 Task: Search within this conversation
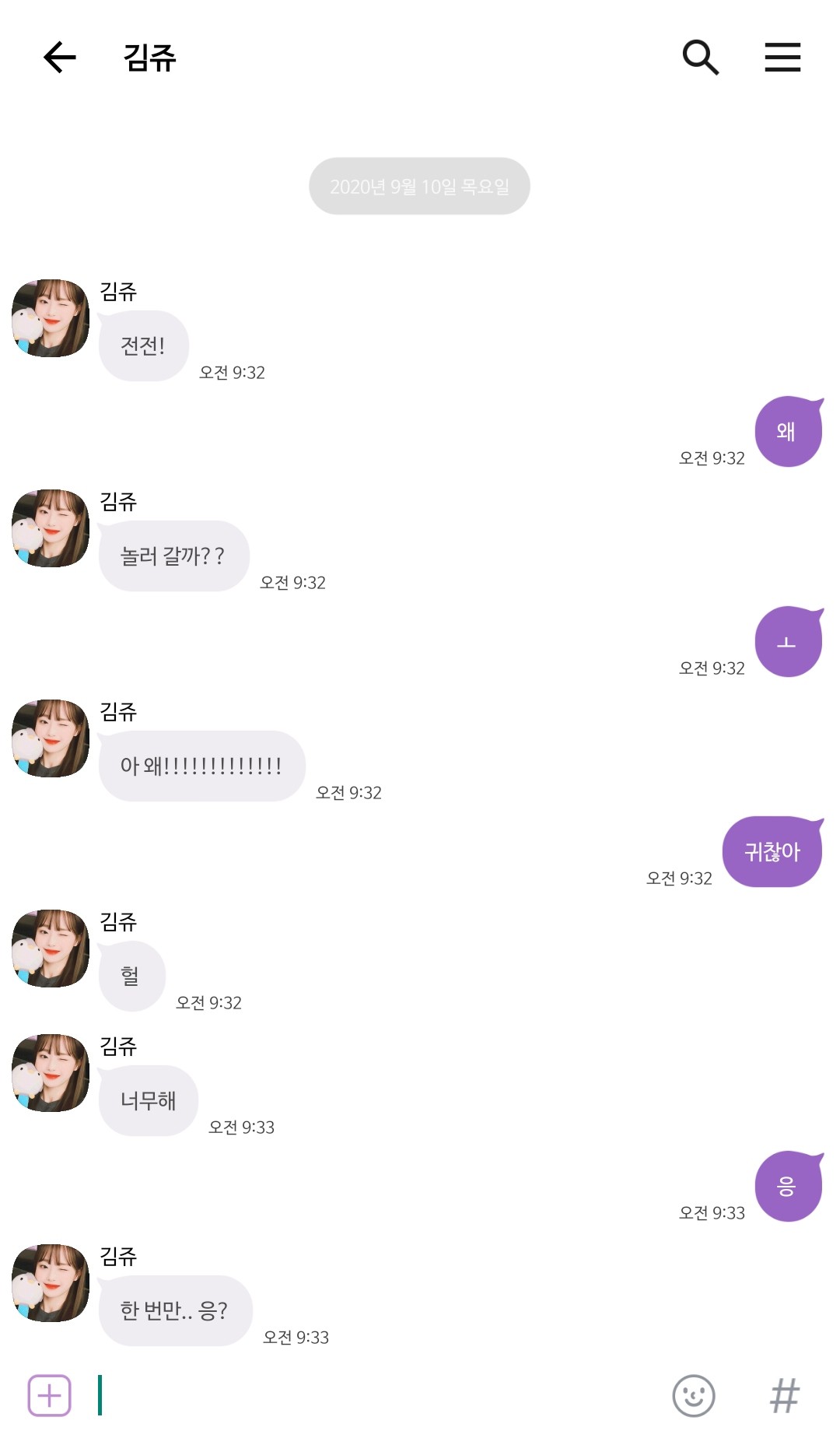click(x=700, y=58)
